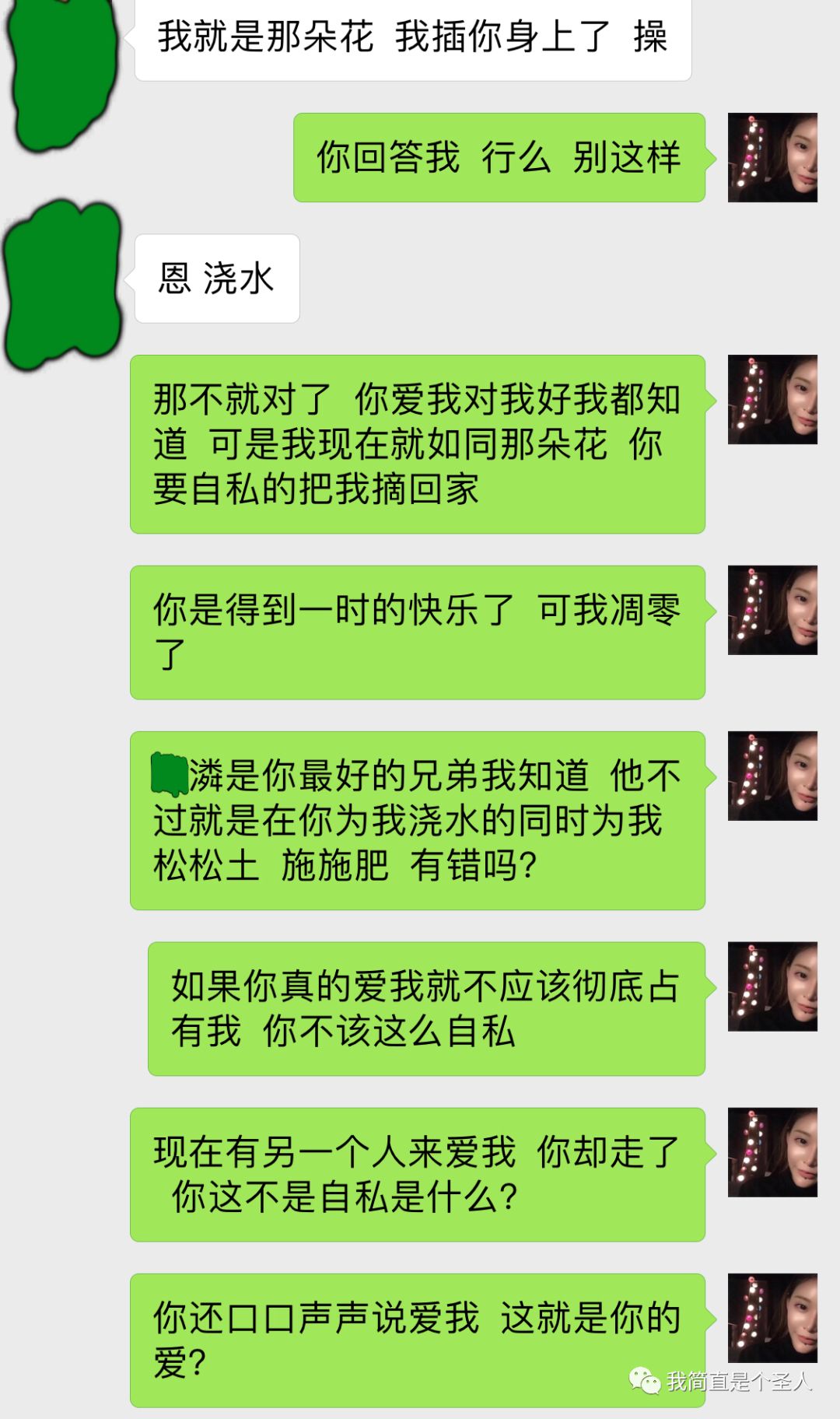Open profile avatar beside '如果你真的爱我' message

[772, 986]
